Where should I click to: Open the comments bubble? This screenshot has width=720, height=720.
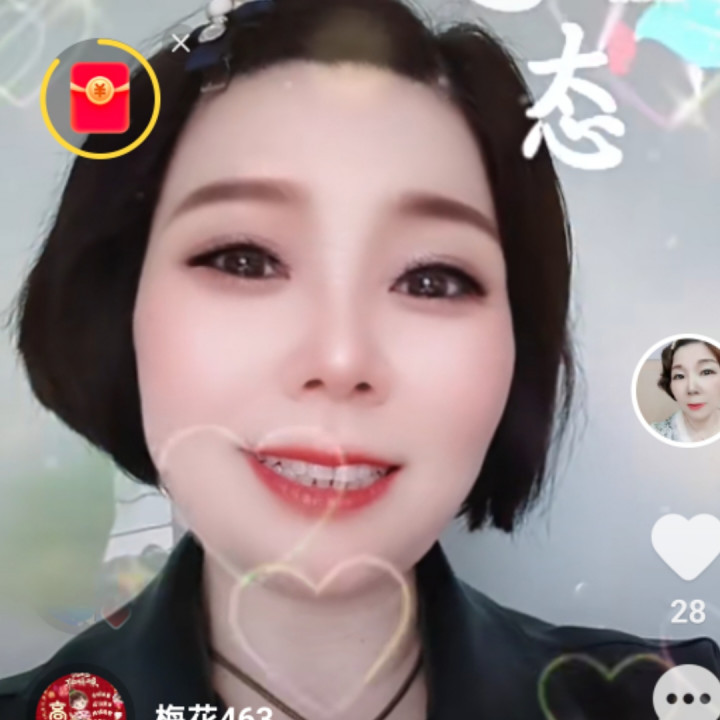coord(687,698)
